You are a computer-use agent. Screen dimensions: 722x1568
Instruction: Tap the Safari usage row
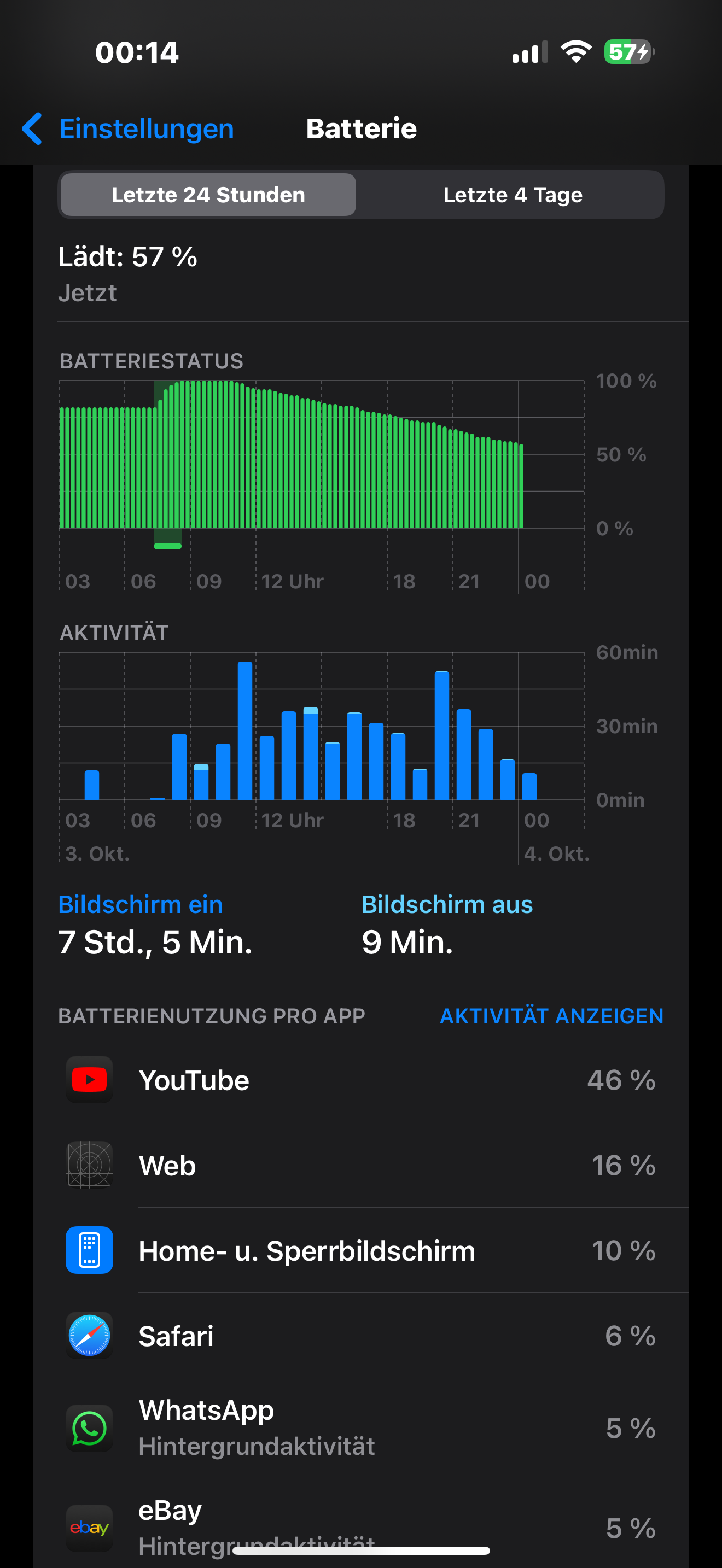tap(360, 1336)
